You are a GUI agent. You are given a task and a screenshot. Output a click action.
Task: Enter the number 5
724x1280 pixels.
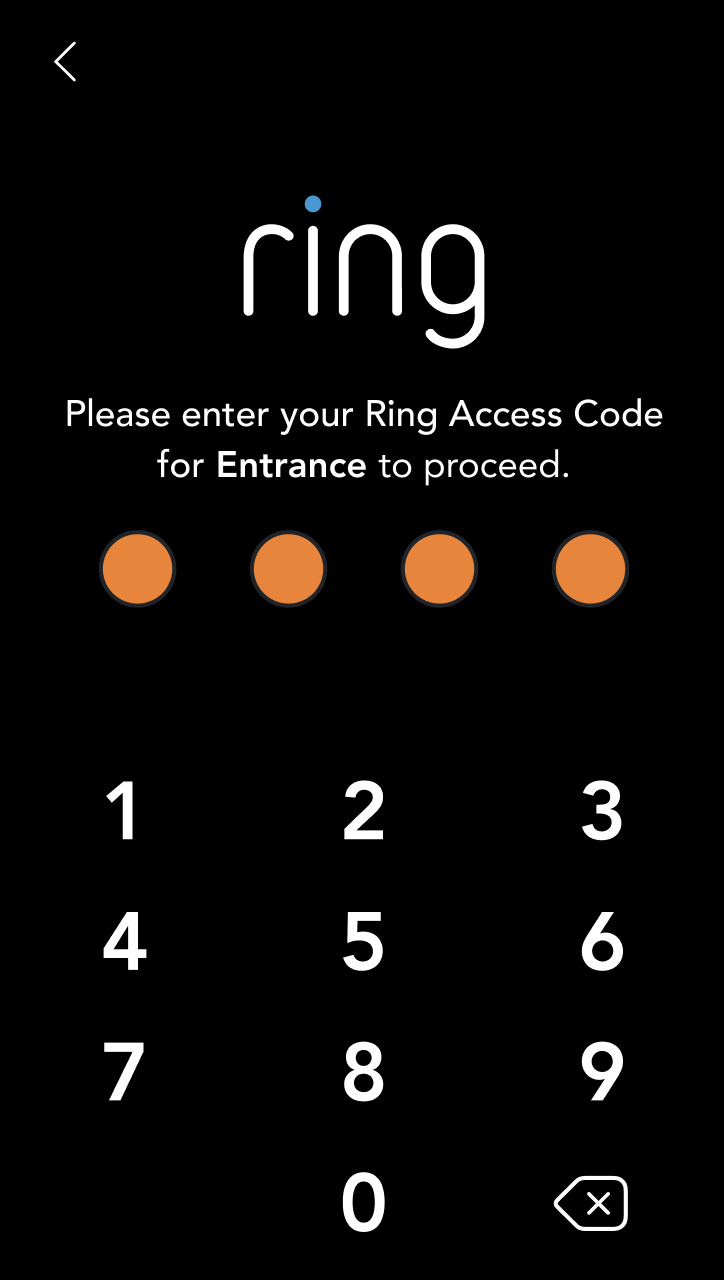pos(363,942)
